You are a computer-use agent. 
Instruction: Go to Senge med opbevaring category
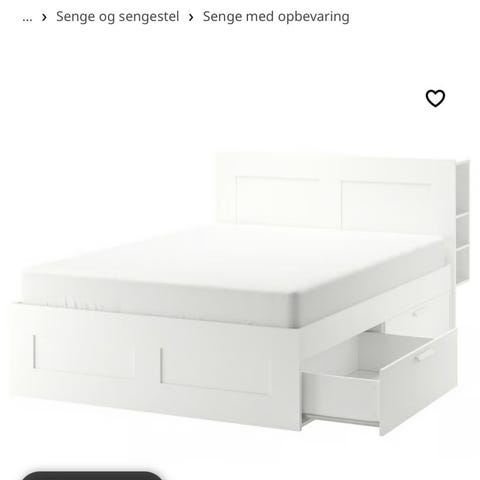276,17
